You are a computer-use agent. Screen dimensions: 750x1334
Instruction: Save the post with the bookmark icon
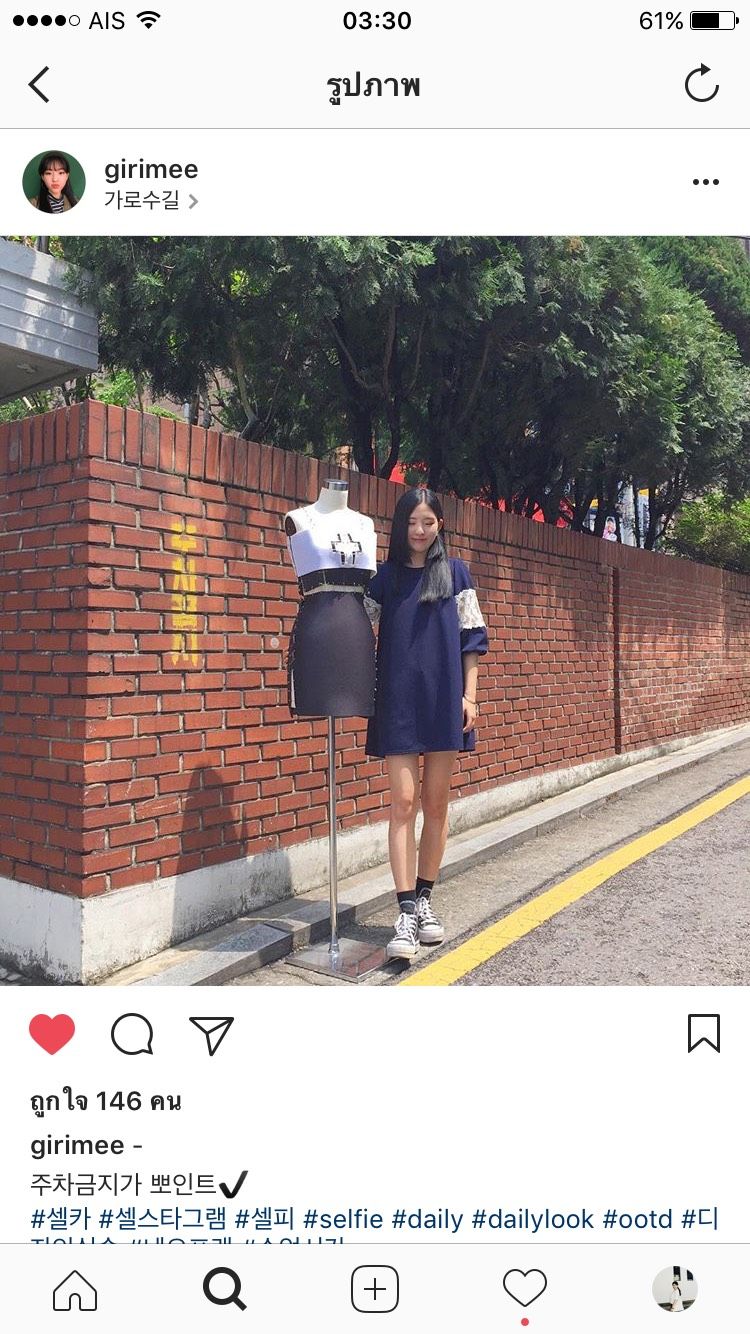pos(703,1033)
